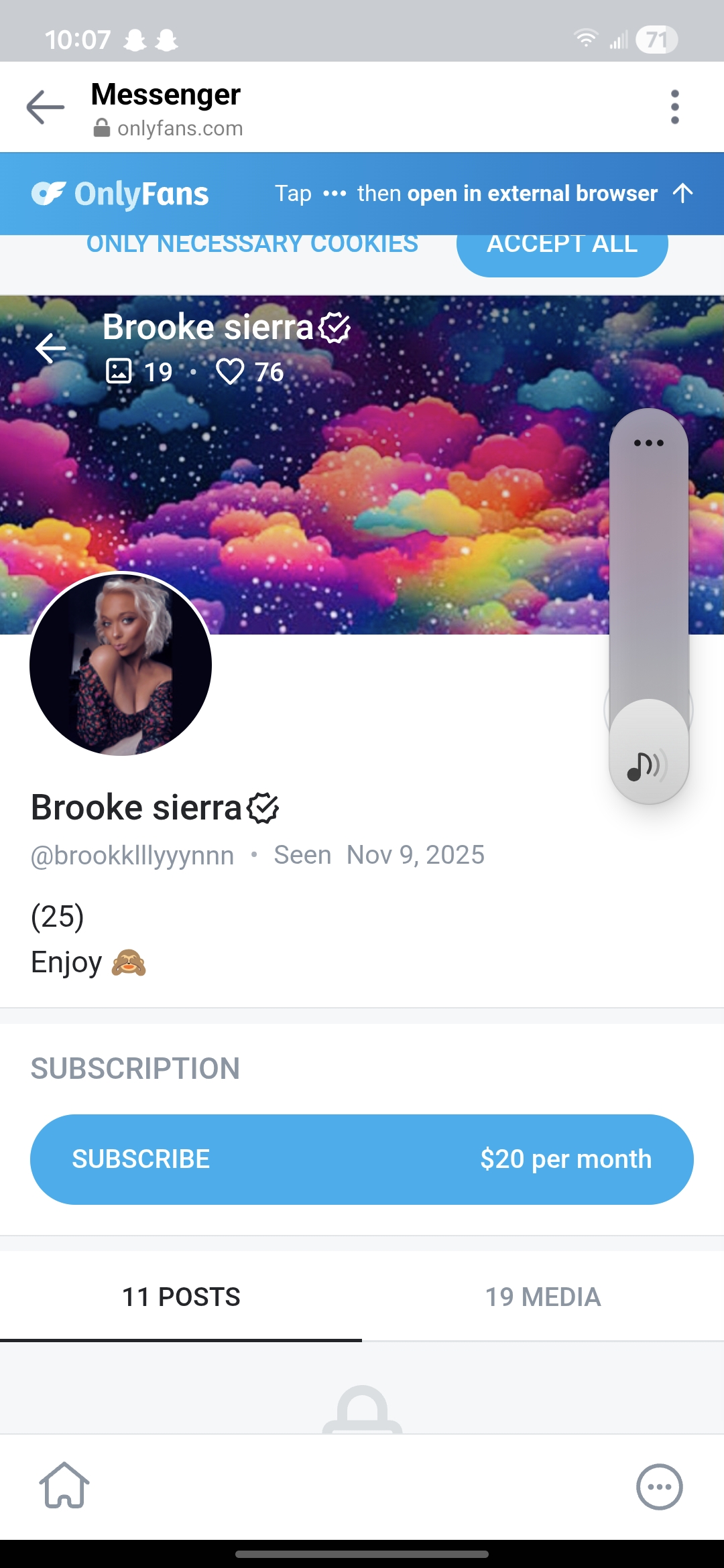
Task: Open Brooke sierra's profile picture
Action: click(x=121, y=664)
